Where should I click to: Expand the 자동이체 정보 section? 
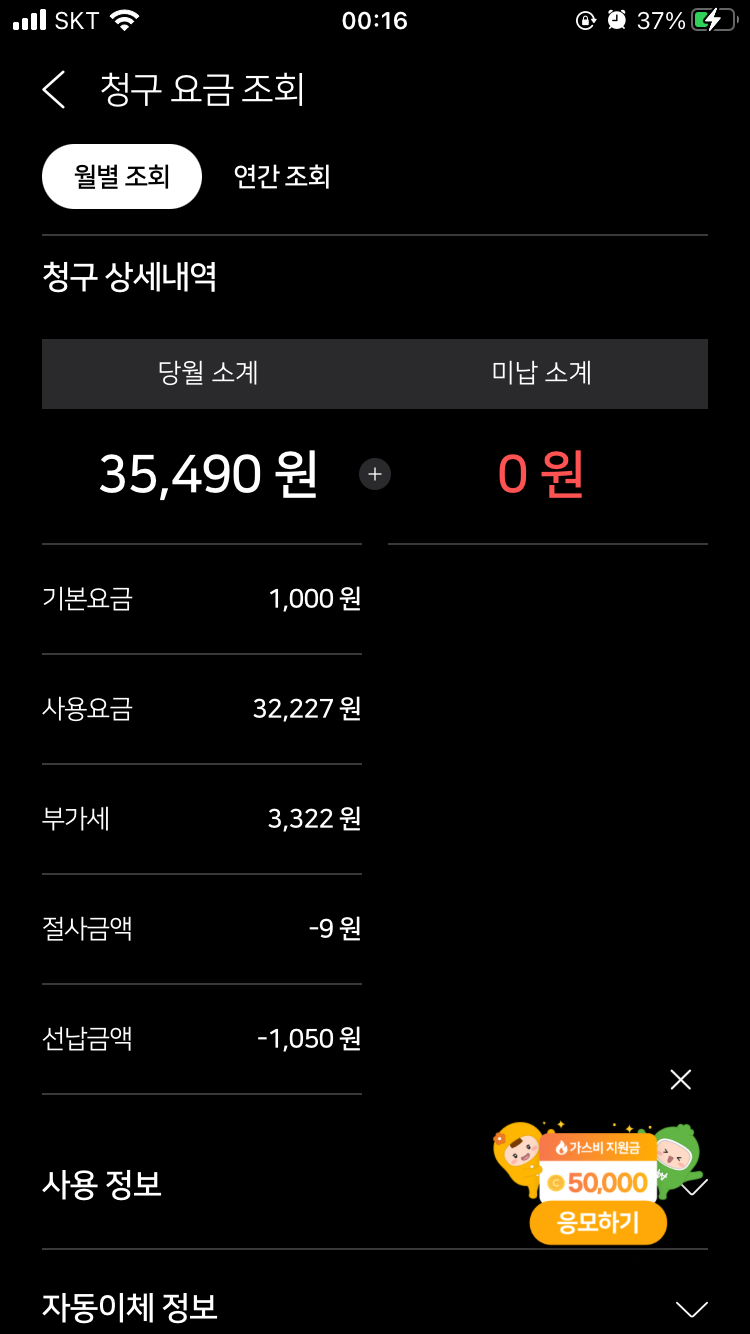691,1308
